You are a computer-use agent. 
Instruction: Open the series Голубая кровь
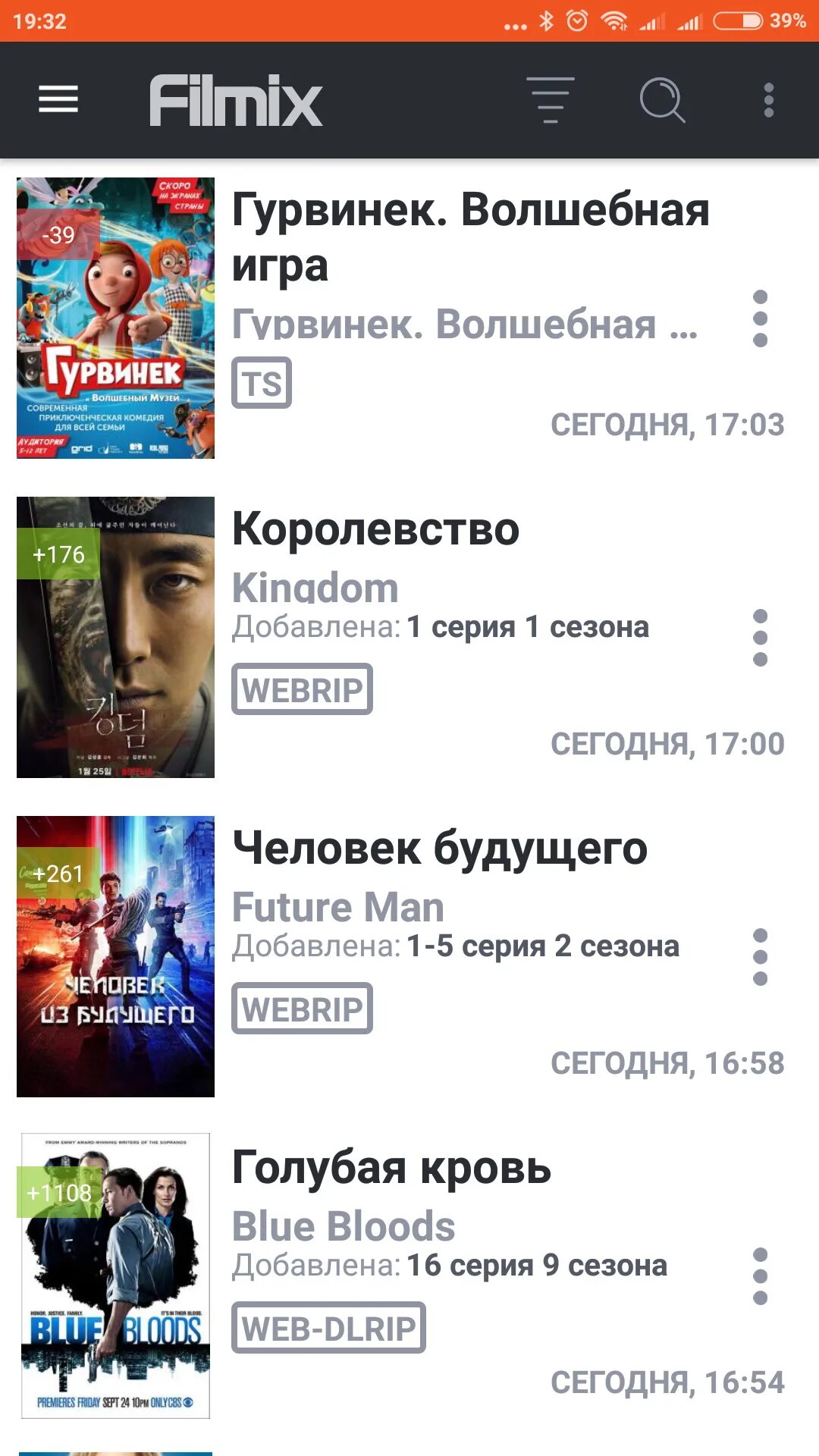tap(391, 1168)
